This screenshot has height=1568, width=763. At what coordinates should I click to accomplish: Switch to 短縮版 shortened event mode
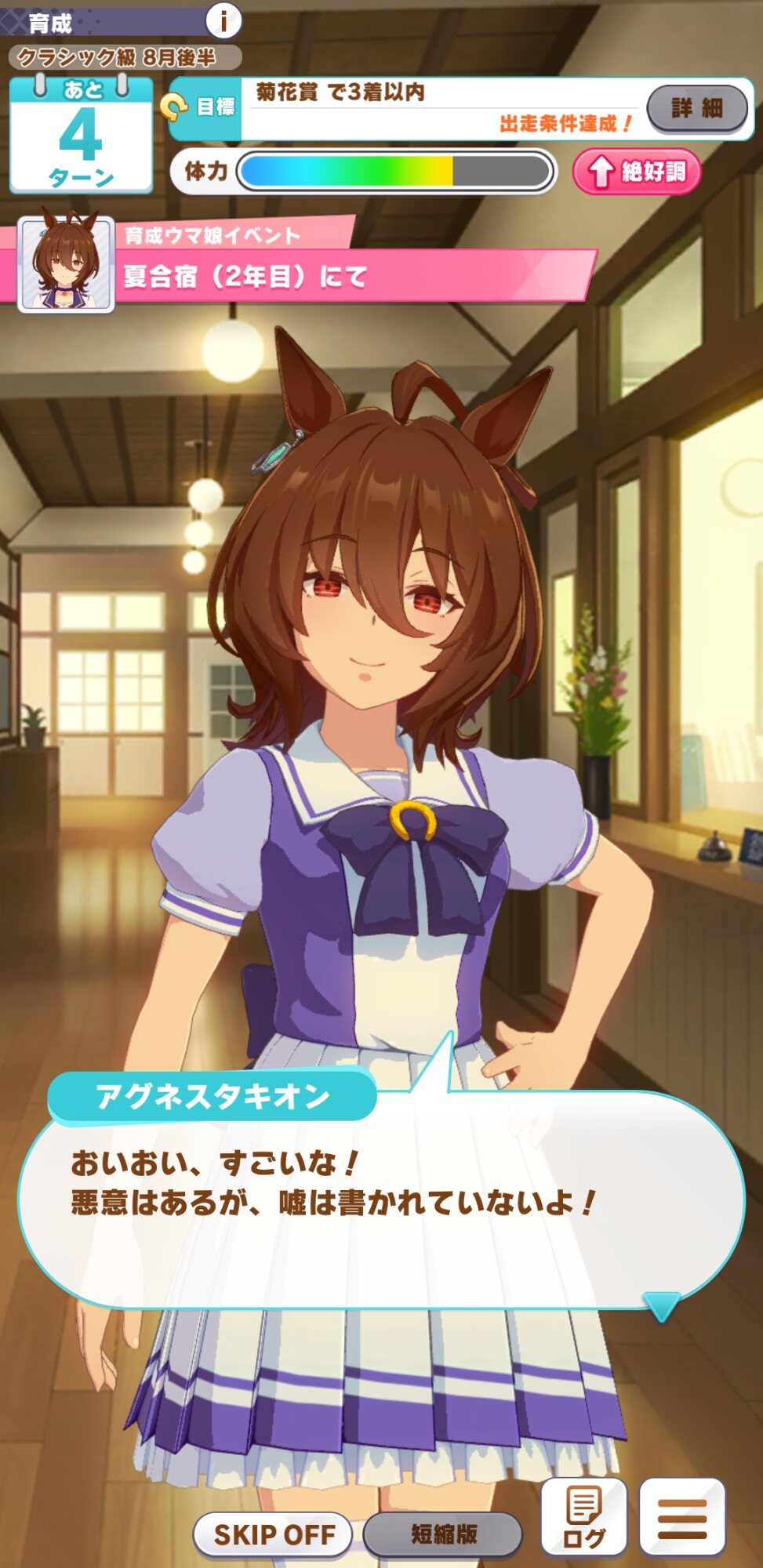point(443,1534)
